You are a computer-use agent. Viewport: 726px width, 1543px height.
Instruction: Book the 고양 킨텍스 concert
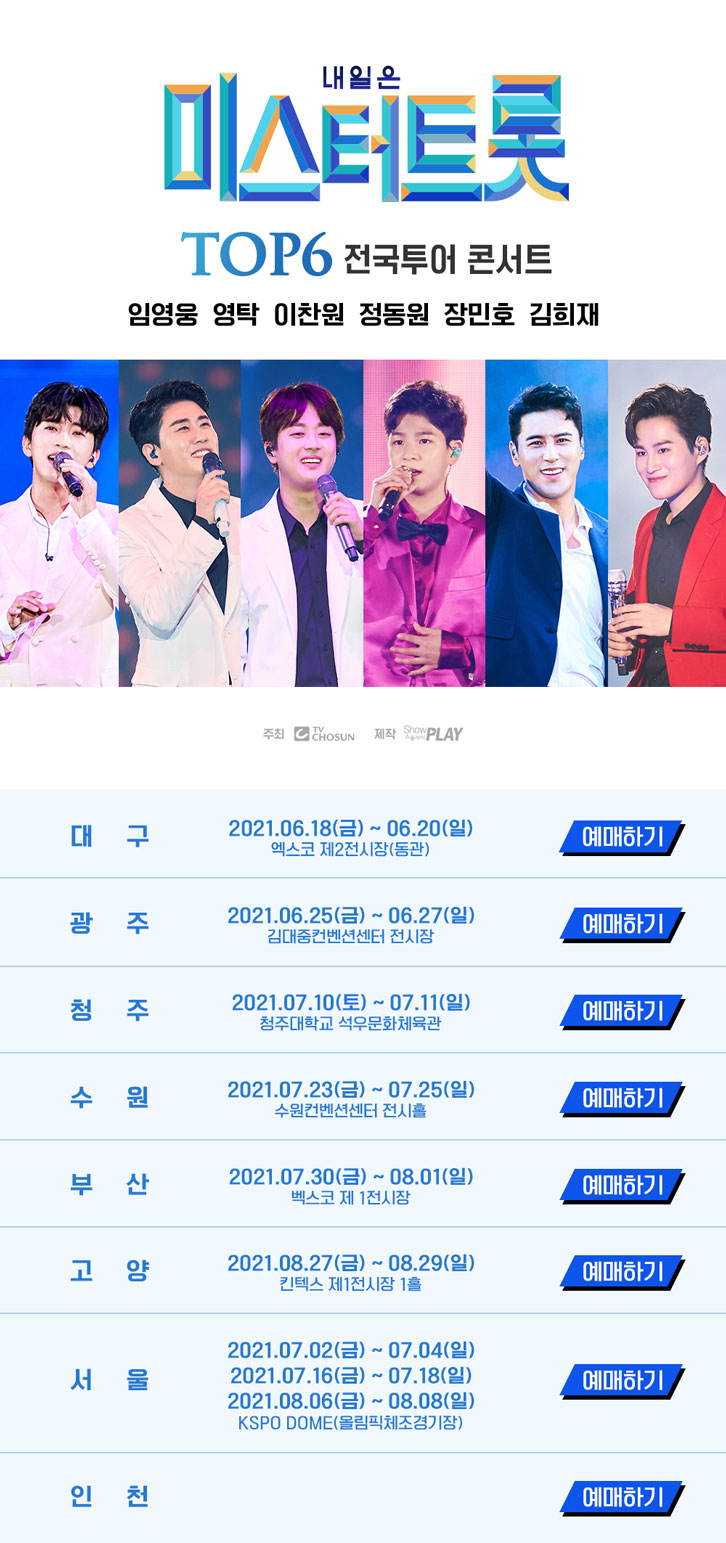pyautogui.click(x=621, y=1272)
